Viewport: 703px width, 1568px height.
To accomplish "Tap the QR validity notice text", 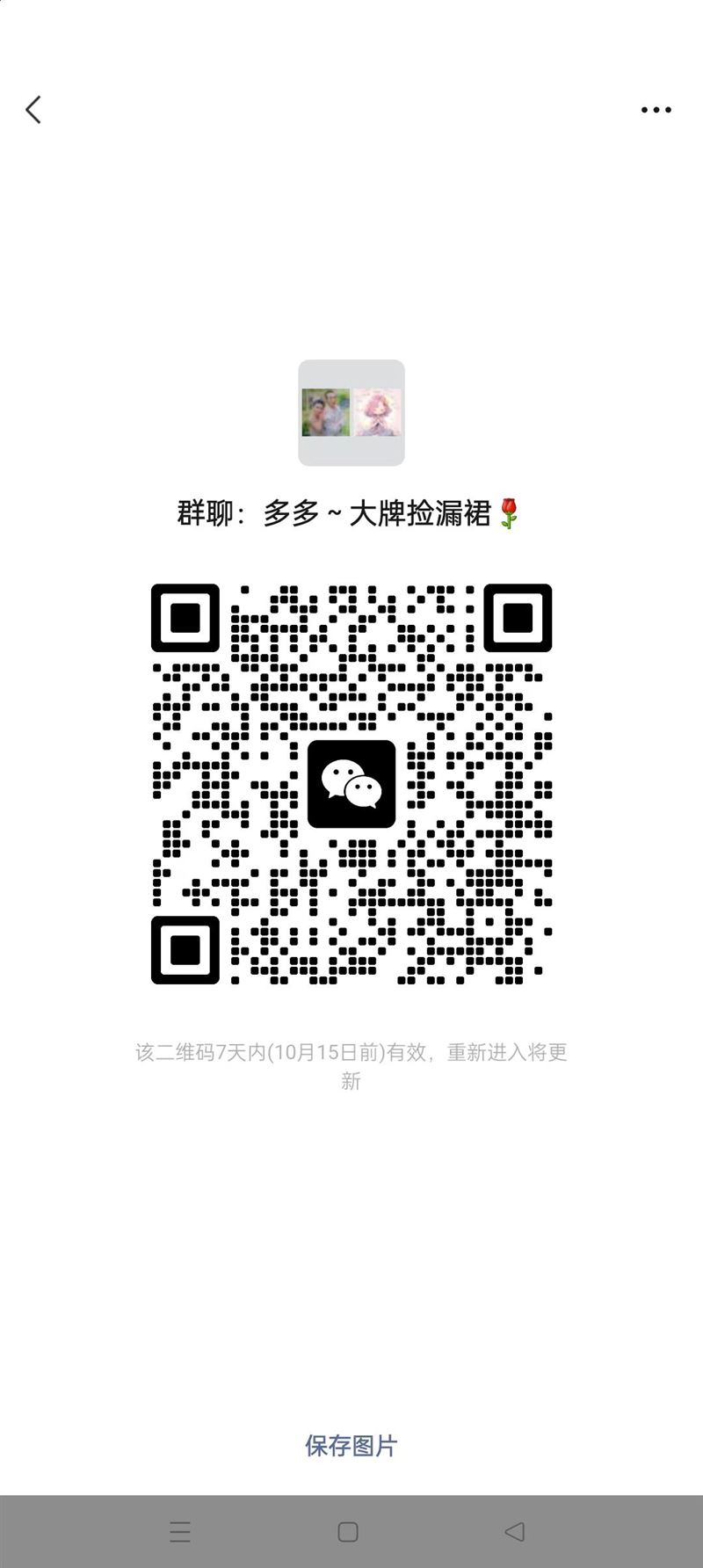I will tap(351, 1052).
